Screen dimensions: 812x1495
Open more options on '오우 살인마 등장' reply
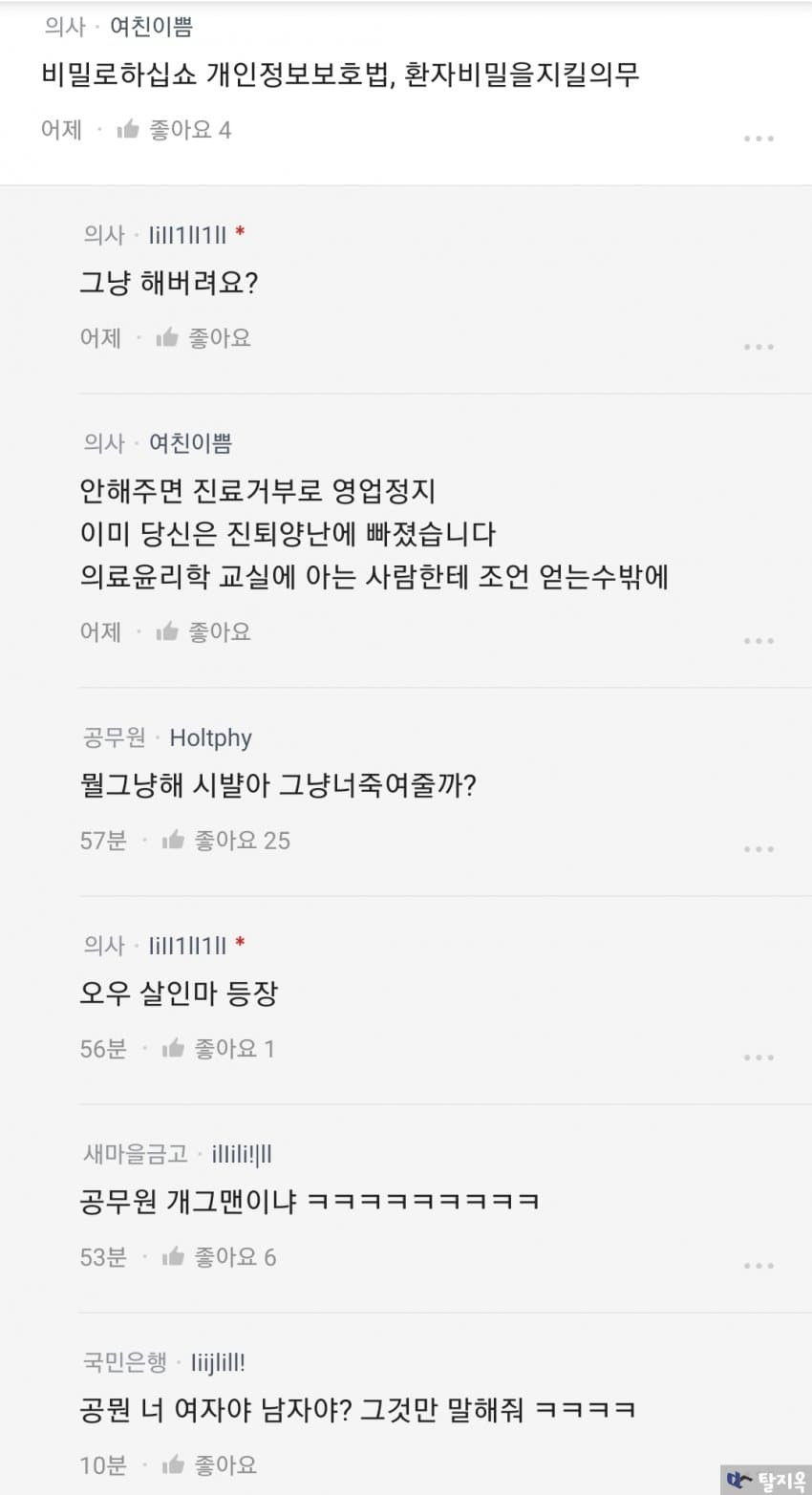point(759,1058)
